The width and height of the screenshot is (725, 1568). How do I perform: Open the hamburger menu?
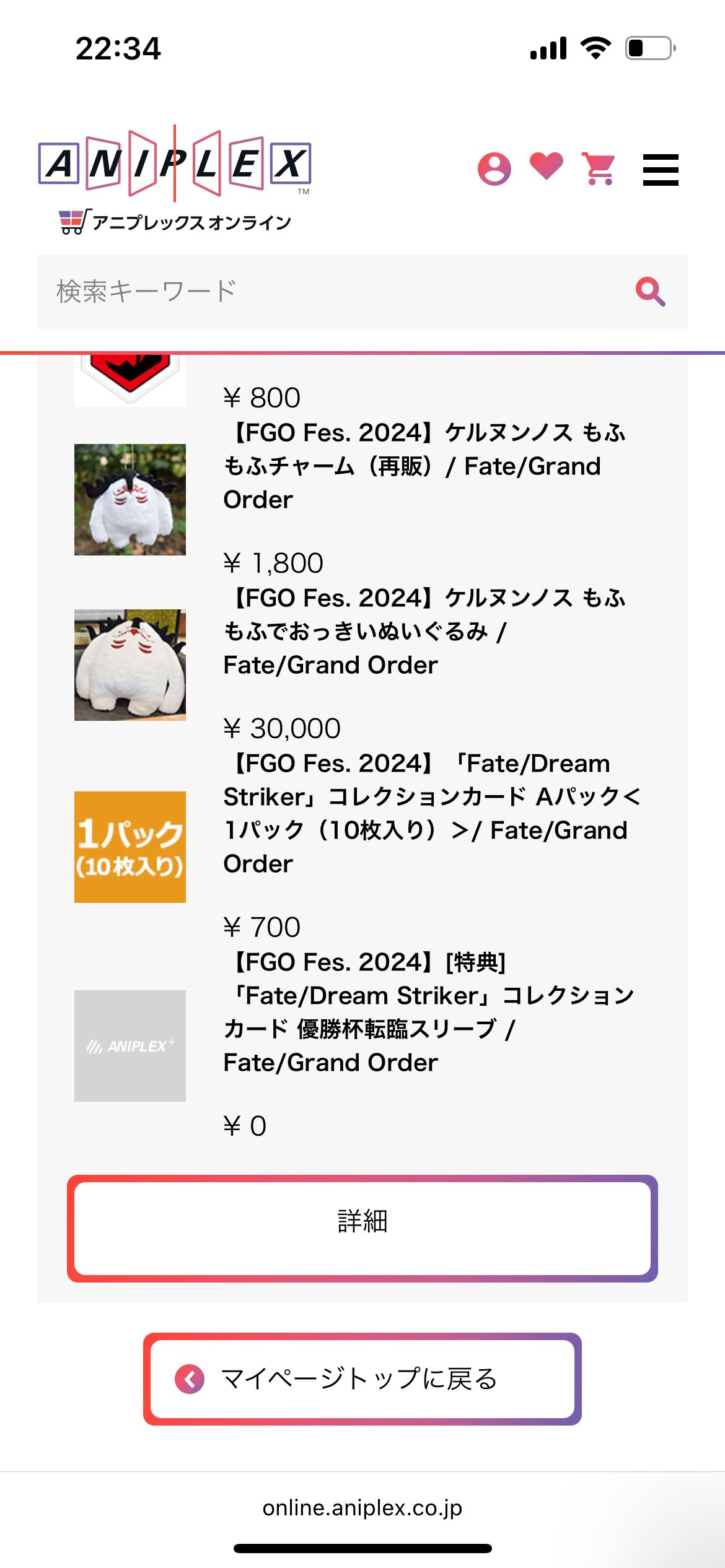[661, 170]
